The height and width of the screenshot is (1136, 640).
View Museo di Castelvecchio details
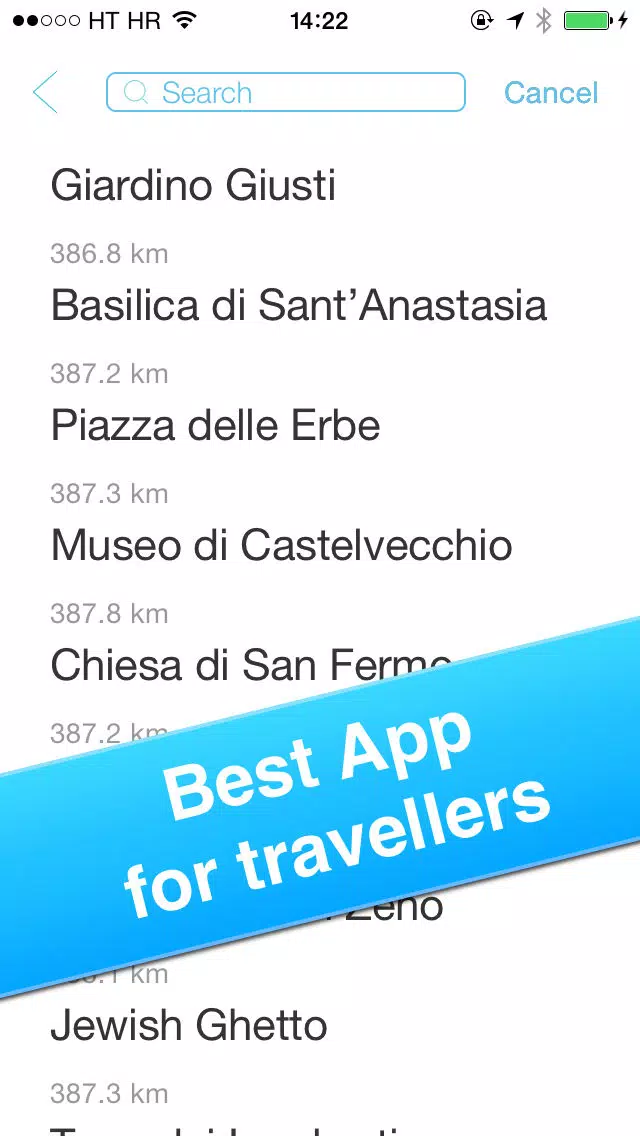[281, 546]
